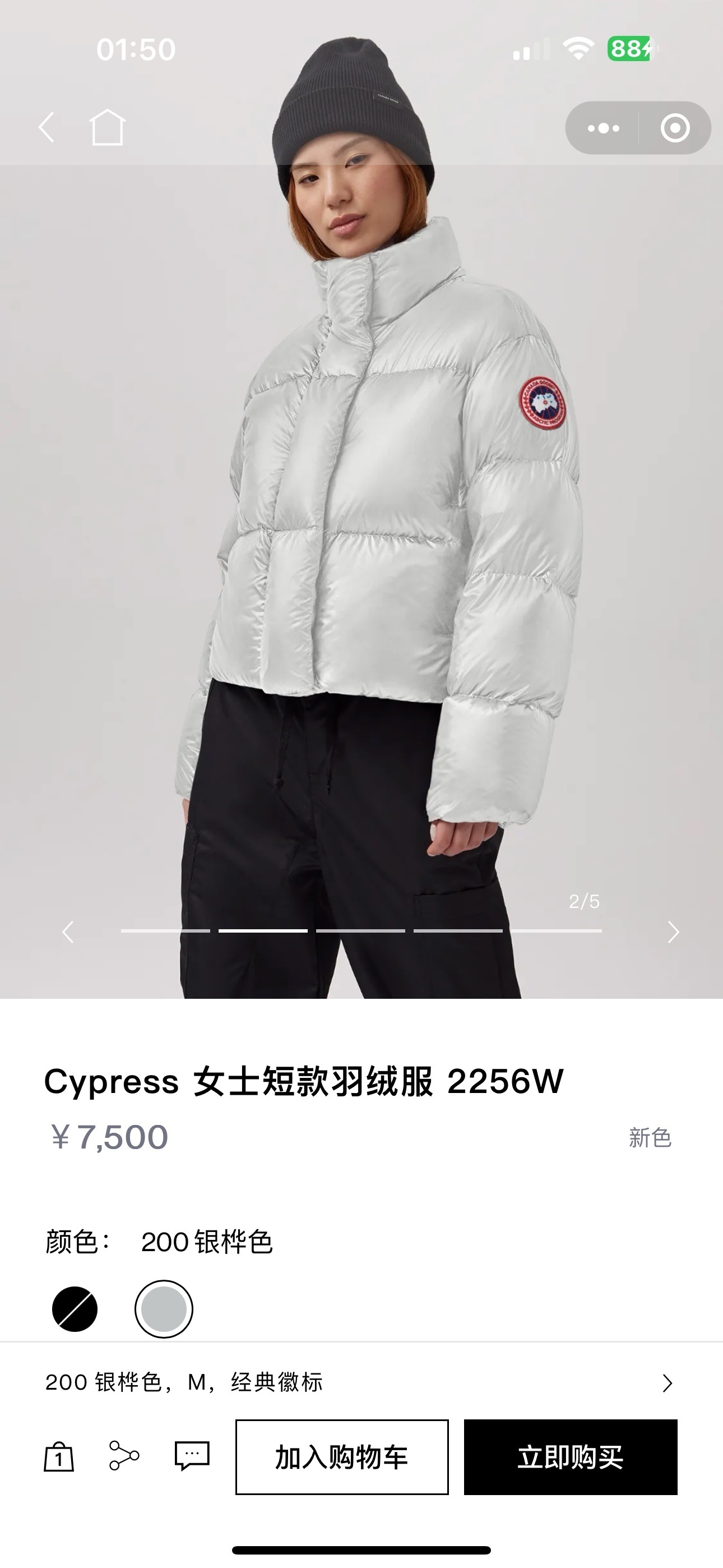This screenshot has width=723, height=1568.
Task: Close the mini program via circle button
Action: click(675, 128)
